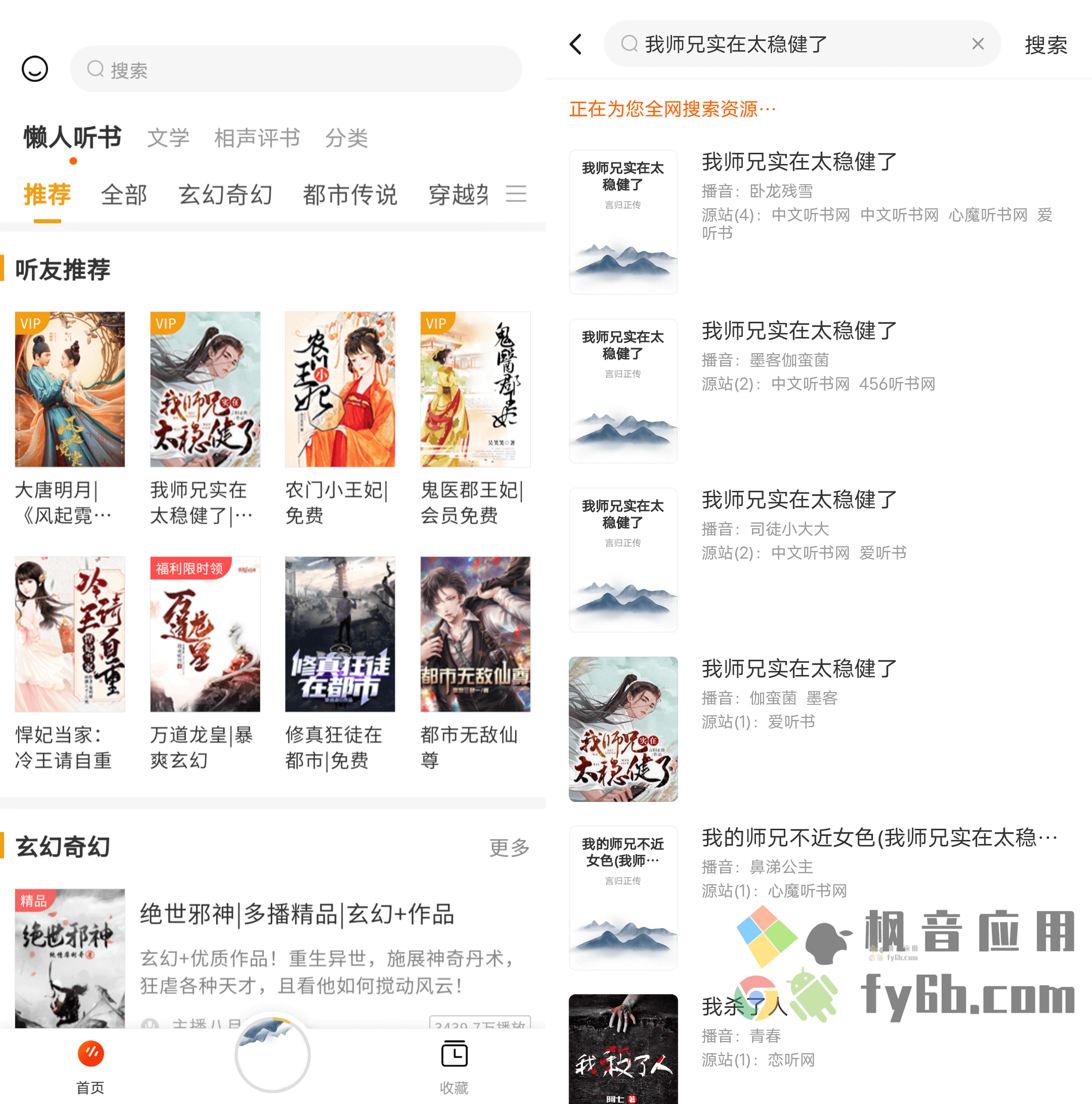
Task: Open the 农门小王妃 book cover
Action: click(340, 389)
